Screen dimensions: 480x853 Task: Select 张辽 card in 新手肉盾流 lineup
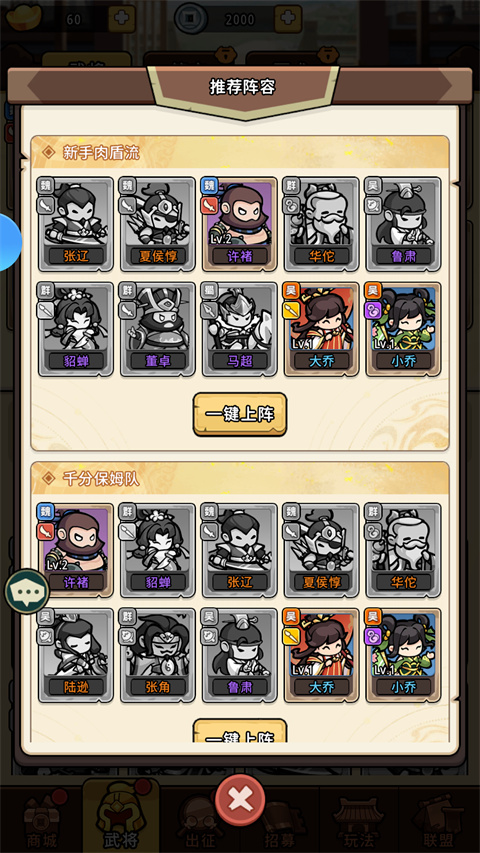76,224
